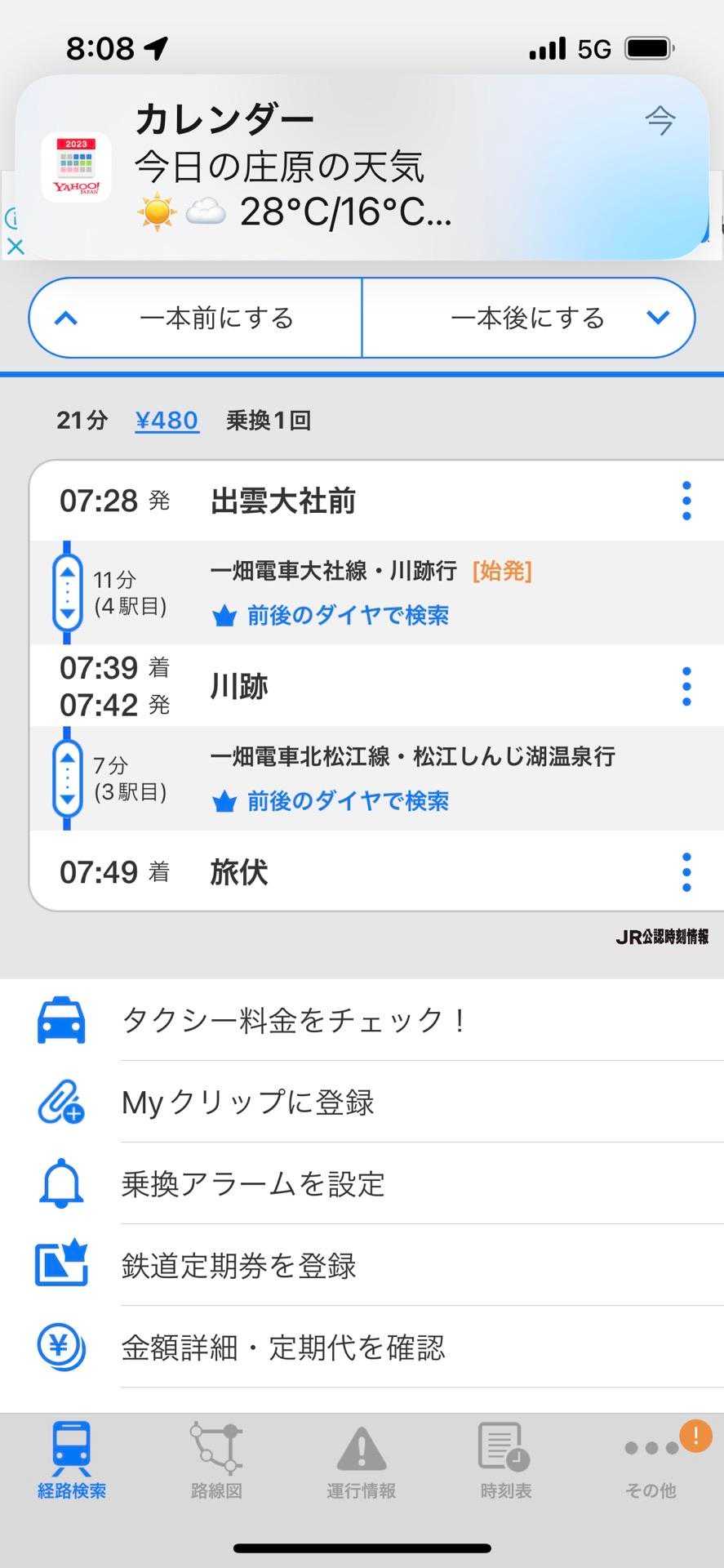Choose Myクリップに登録

click(x=247, y=1102)
